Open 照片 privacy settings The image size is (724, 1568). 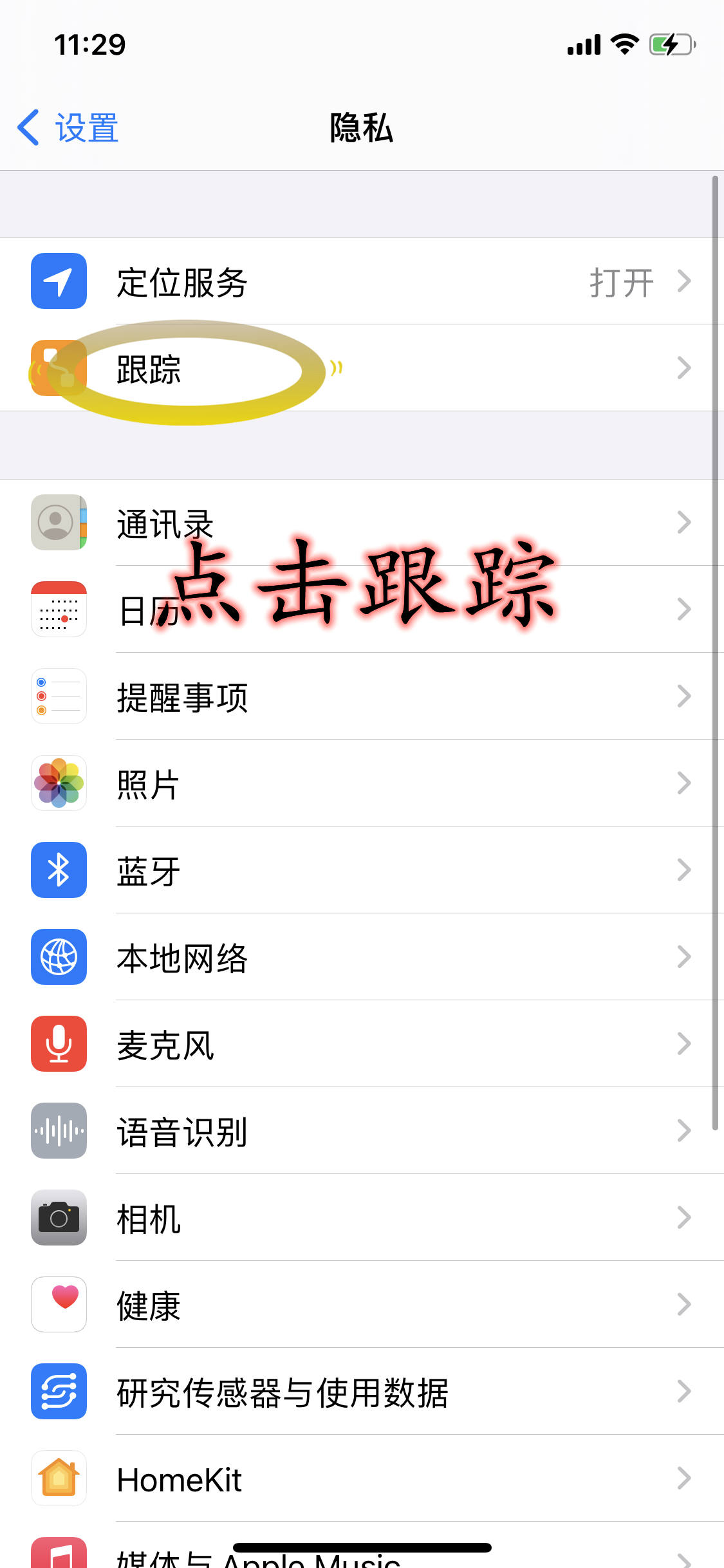[x=362, y=783]
